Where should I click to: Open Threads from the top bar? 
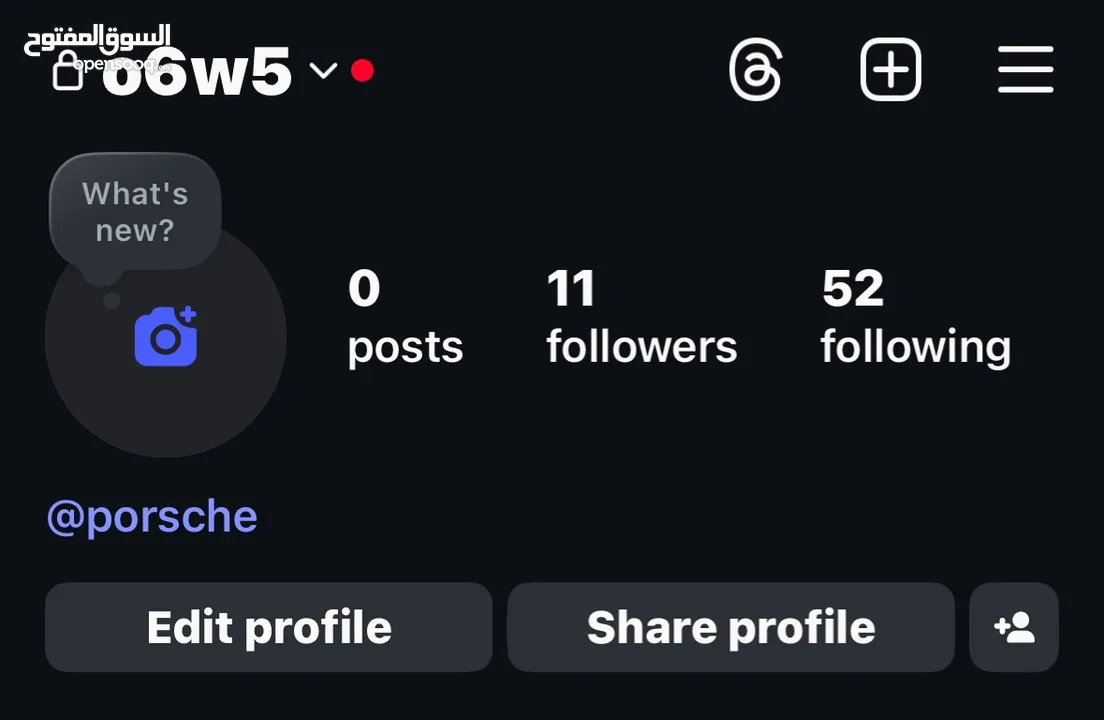755,70
